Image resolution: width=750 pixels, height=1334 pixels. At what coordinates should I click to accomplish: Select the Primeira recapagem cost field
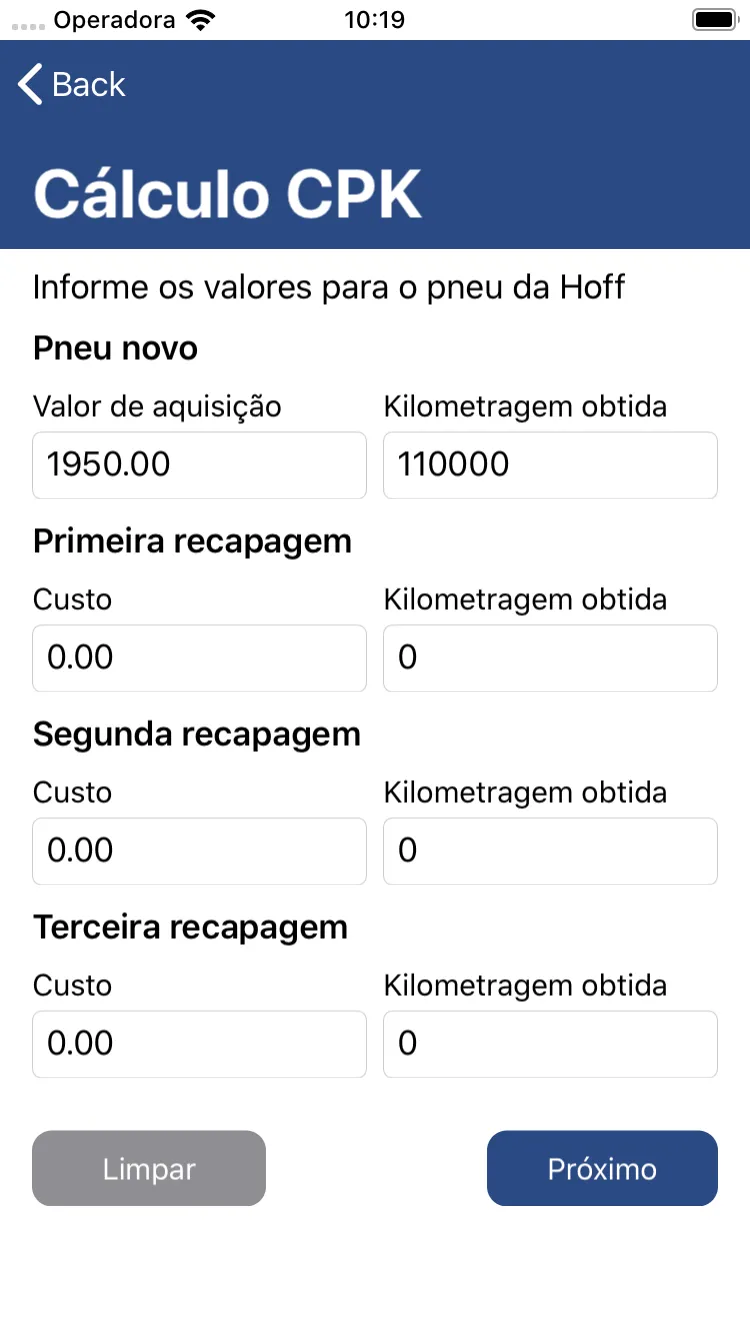pyautogui.click(x=199, y=658)
